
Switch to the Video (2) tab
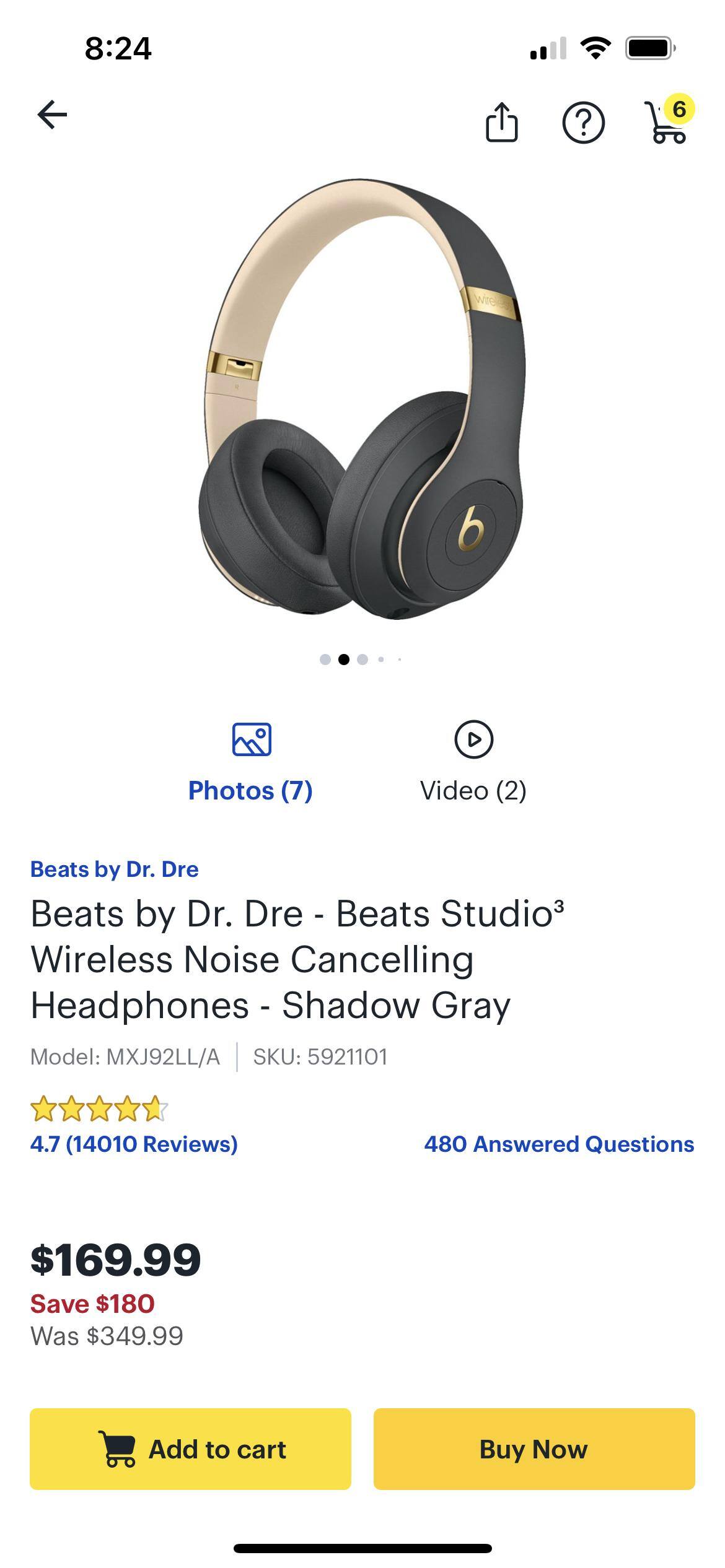click(473, 762)
